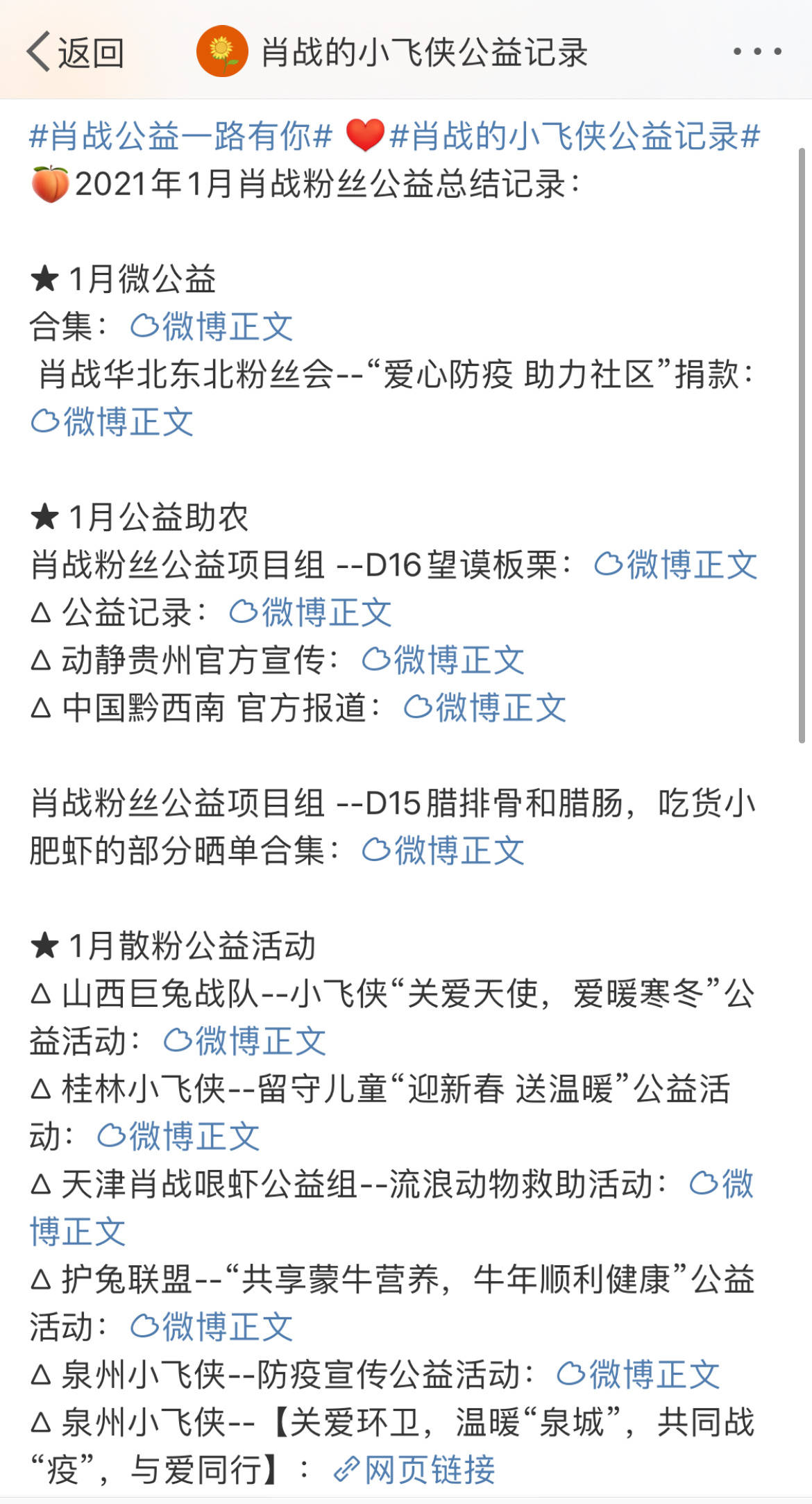Screen dimensions: 812x1504
Task: Open the three-dot overflow menu
Action: coord(757,52)
